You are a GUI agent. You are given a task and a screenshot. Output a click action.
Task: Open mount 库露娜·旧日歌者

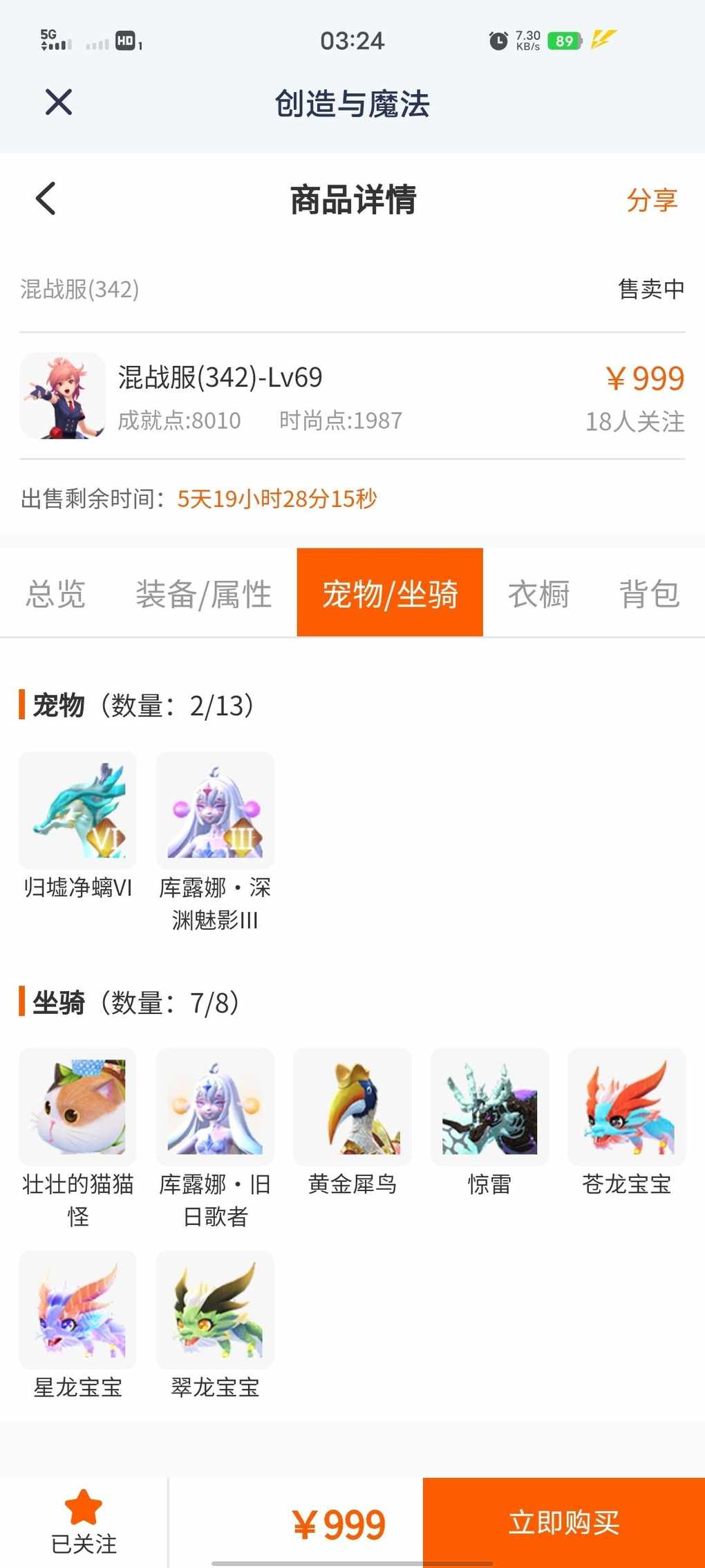point(215,1107)
